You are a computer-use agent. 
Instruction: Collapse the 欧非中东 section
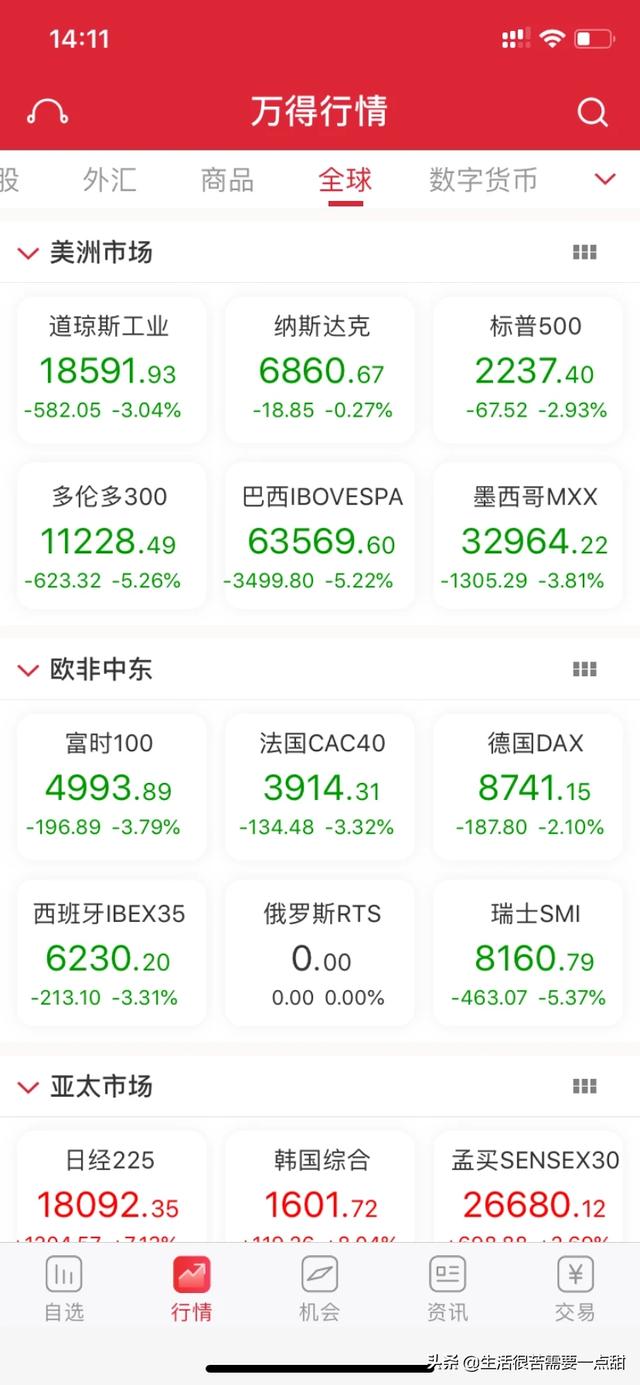pyautogui.click(x=28, y=670)
